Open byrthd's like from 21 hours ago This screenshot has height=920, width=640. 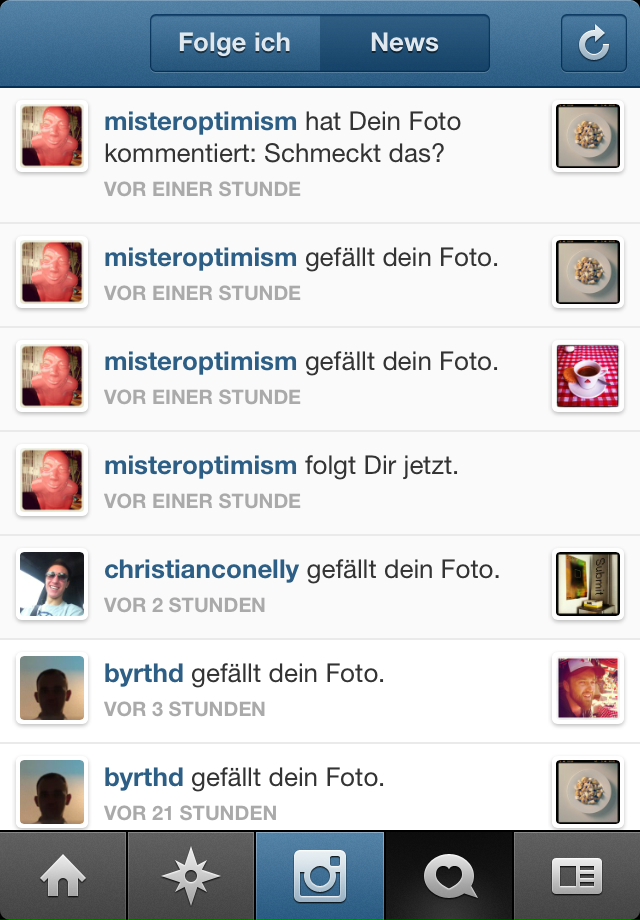coord(300,792)
